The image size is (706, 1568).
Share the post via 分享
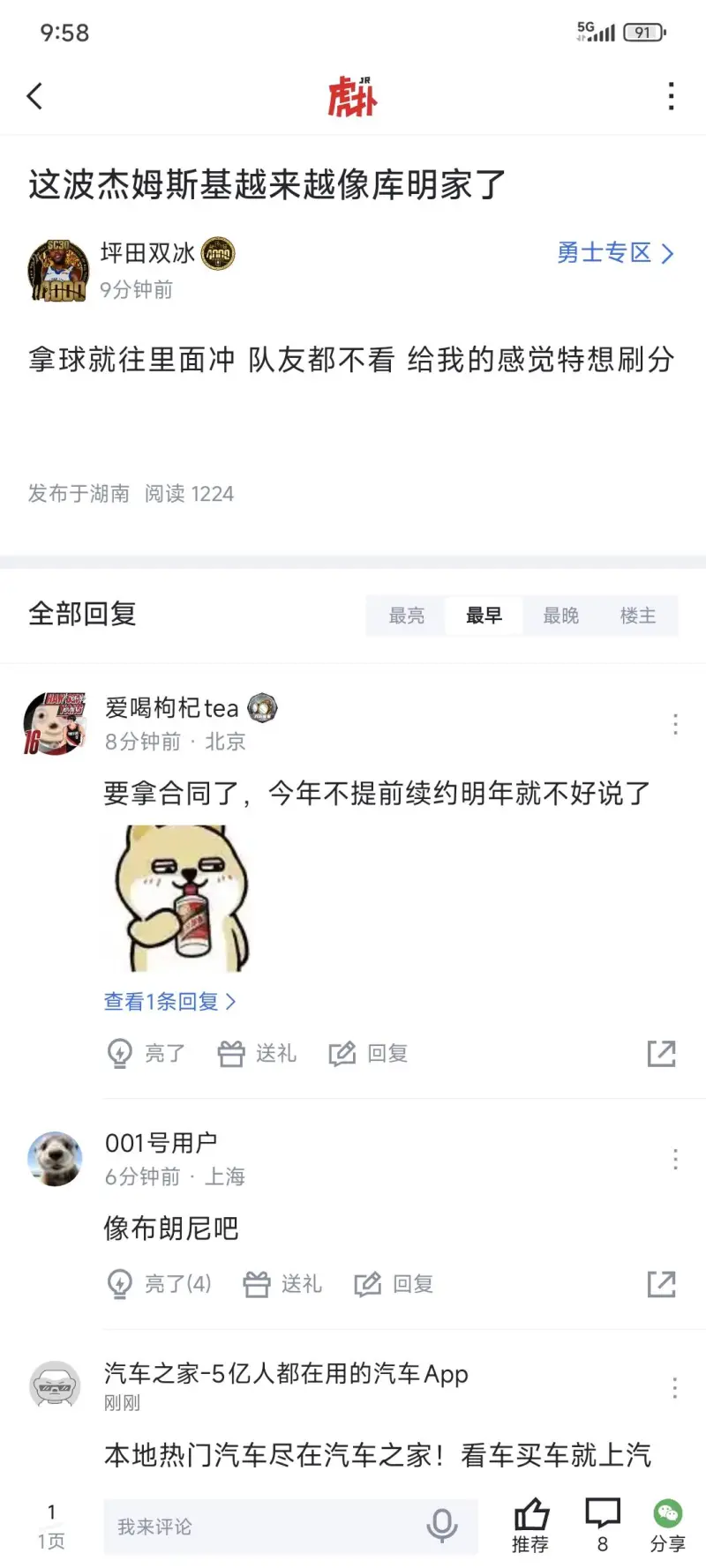pos(667,1526)
